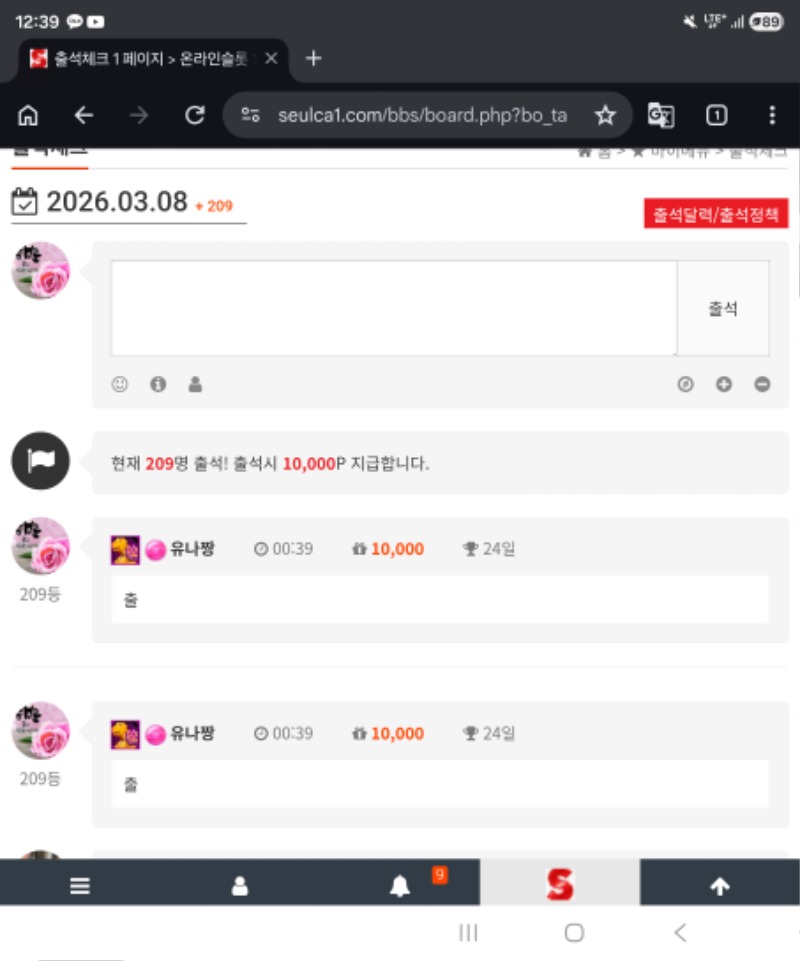Translate the page
This screenshot has height=961, width=800.
coord(661,115)
